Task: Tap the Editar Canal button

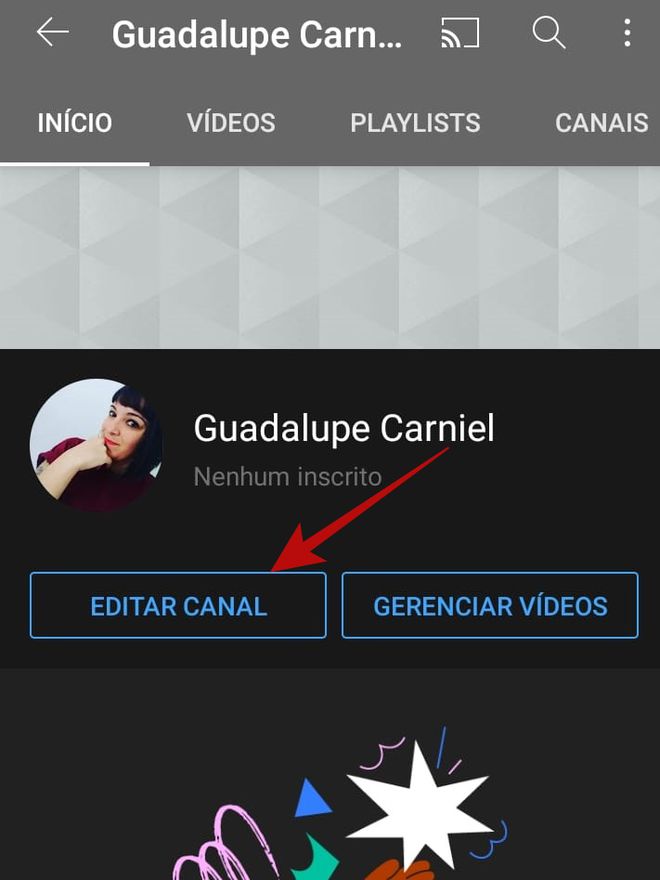Action: click(x=178, y=605)
